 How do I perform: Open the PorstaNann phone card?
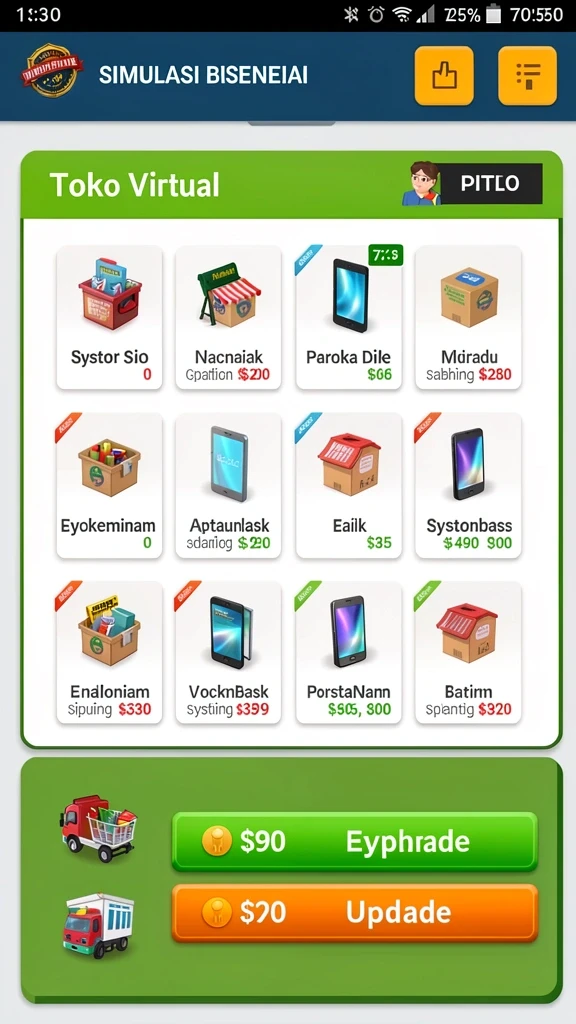349,652
